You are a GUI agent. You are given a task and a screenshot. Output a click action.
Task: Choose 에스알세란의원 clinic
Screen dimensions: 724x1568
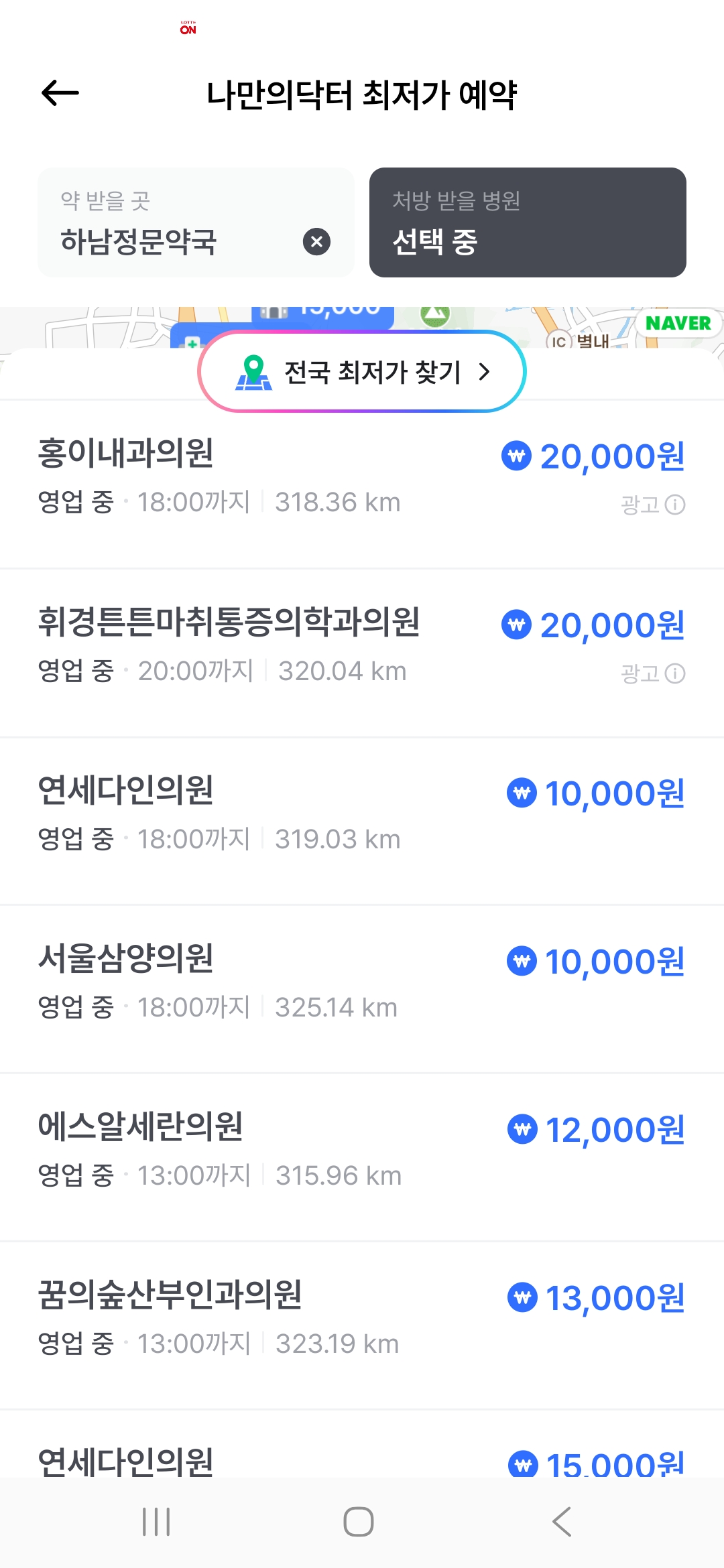click(268, 1149)
